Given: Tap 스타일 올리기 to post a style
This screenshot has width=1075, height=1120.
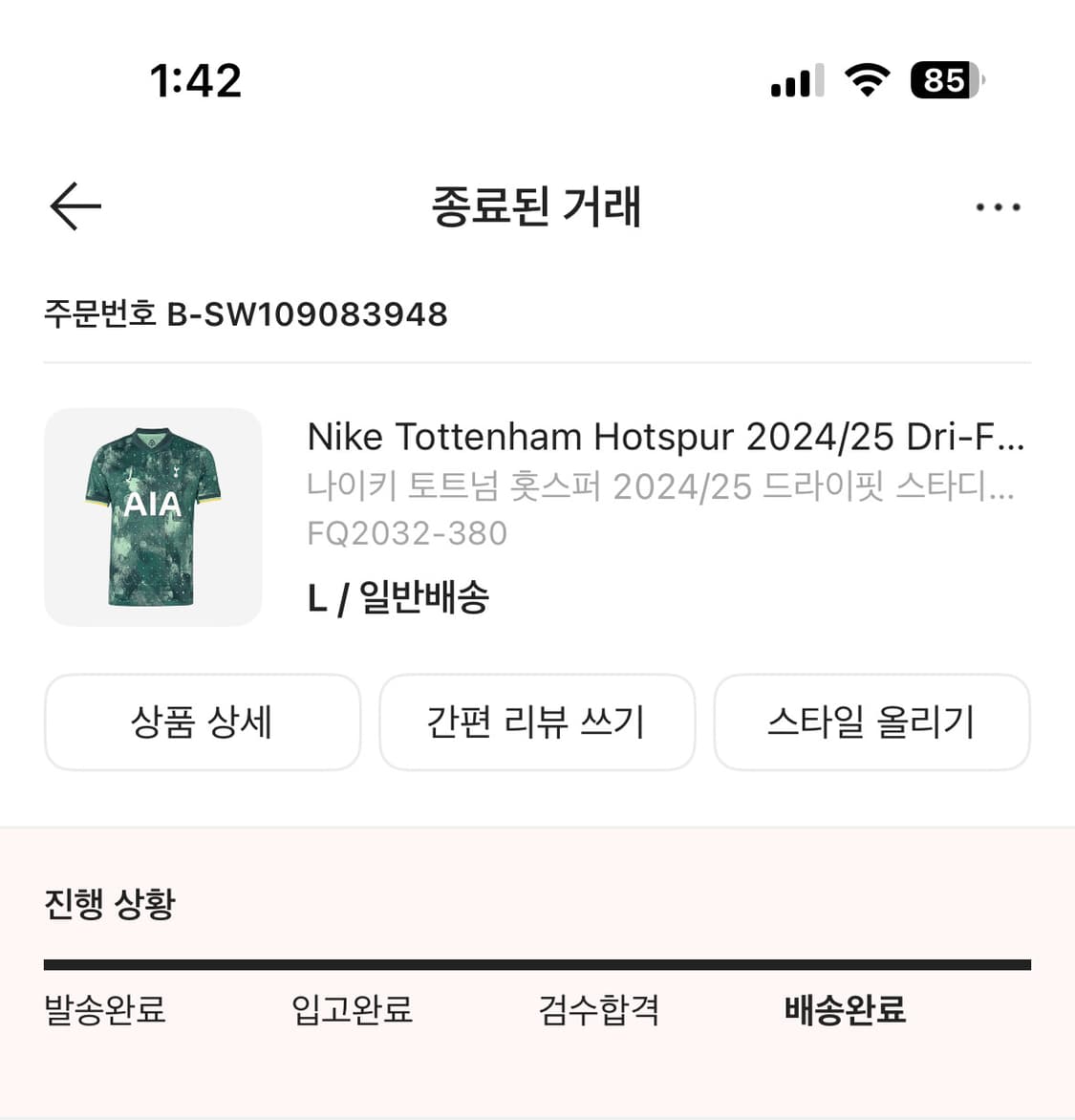Looking at the screenshot, I should 872,722.
